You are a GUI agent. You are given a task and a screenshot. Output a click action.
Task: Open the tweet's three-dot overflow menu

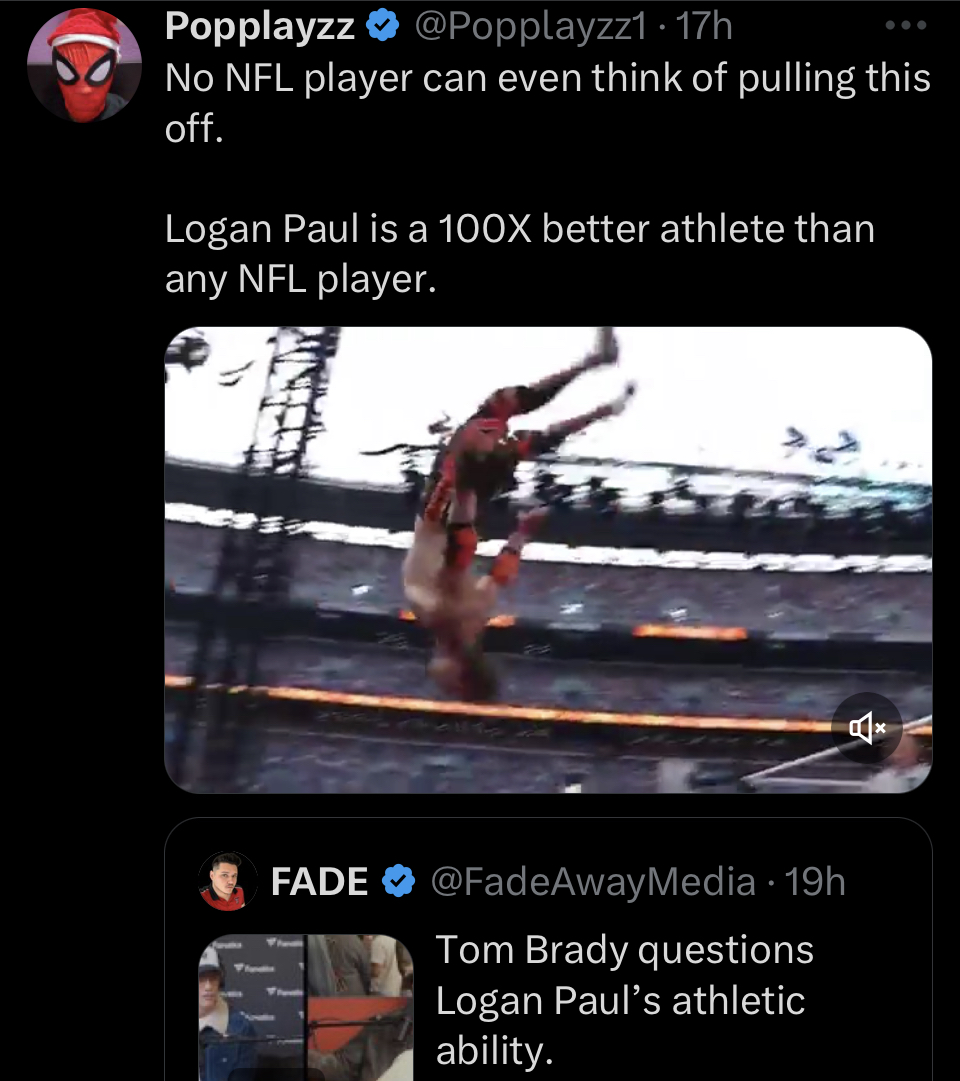pos(908,27)
